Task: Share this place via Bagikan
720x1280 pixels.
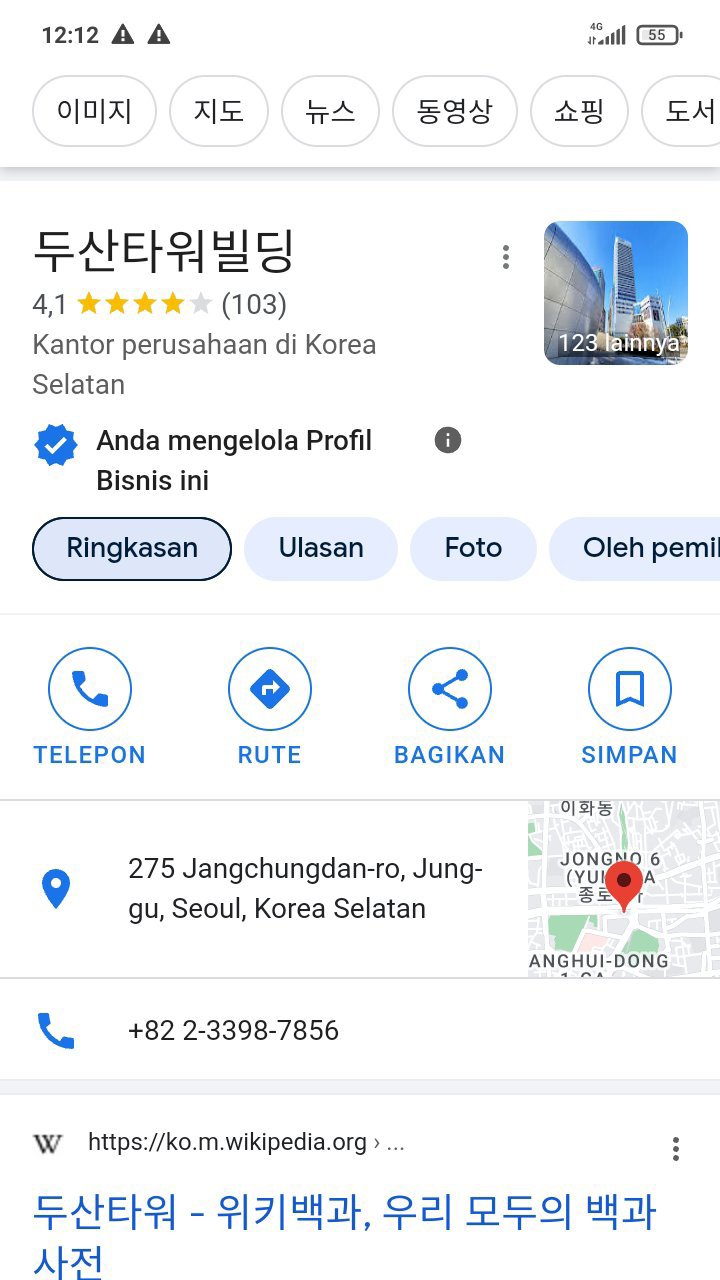Action: pyautogui.click(x=450, y=706)
